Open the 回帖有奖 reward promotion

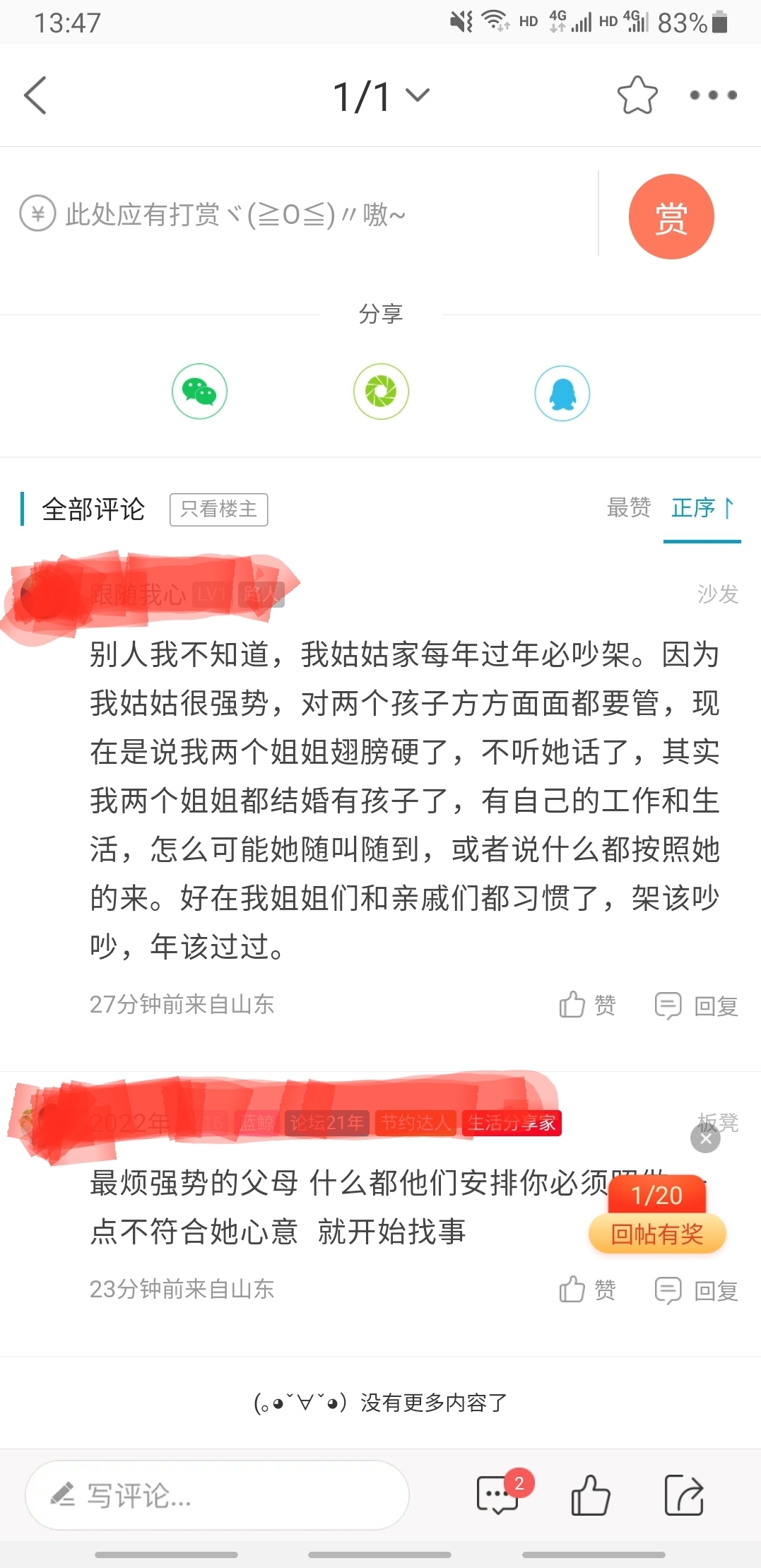pyautogui.click(x=657, y=1234)
